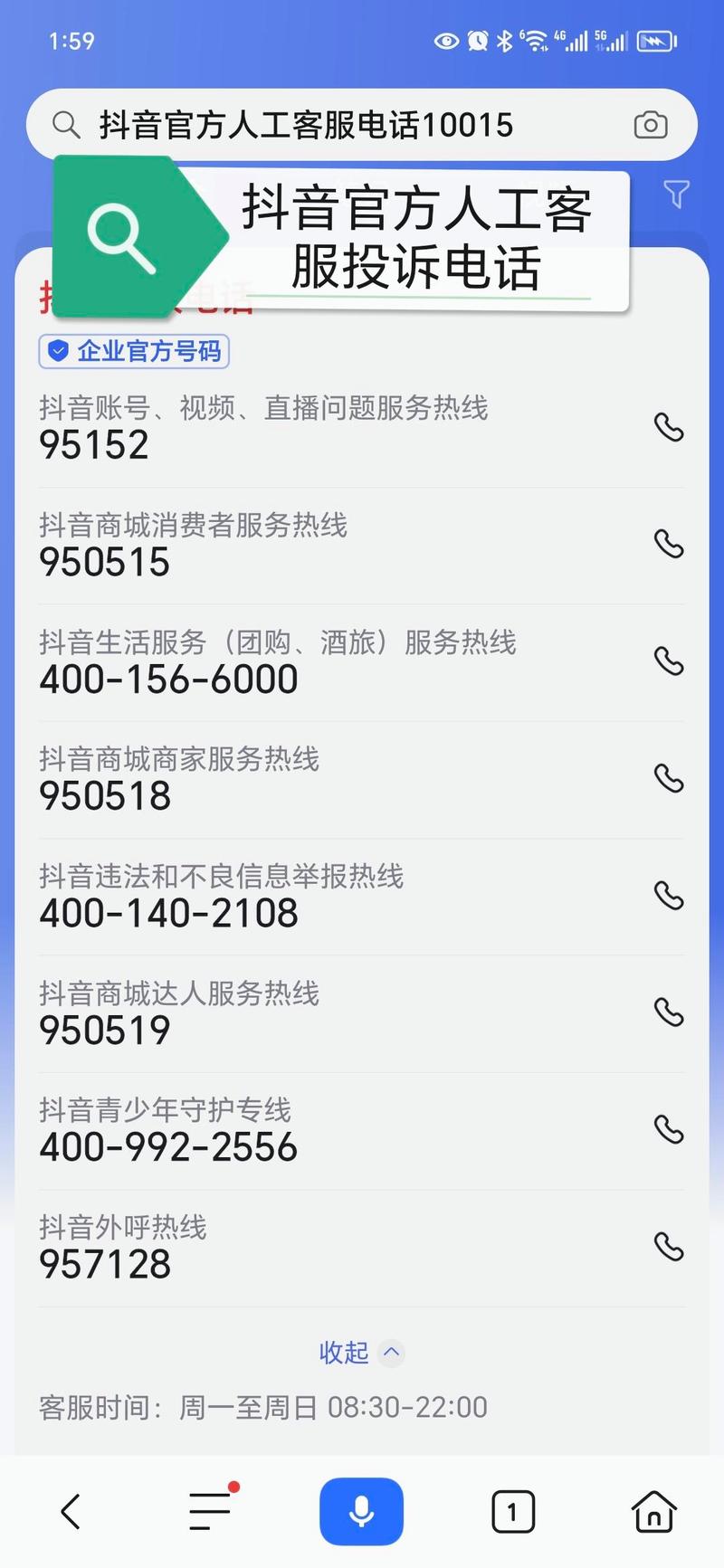
Task: Tap the phone icon next to 95152
Action: coord(670,427)
